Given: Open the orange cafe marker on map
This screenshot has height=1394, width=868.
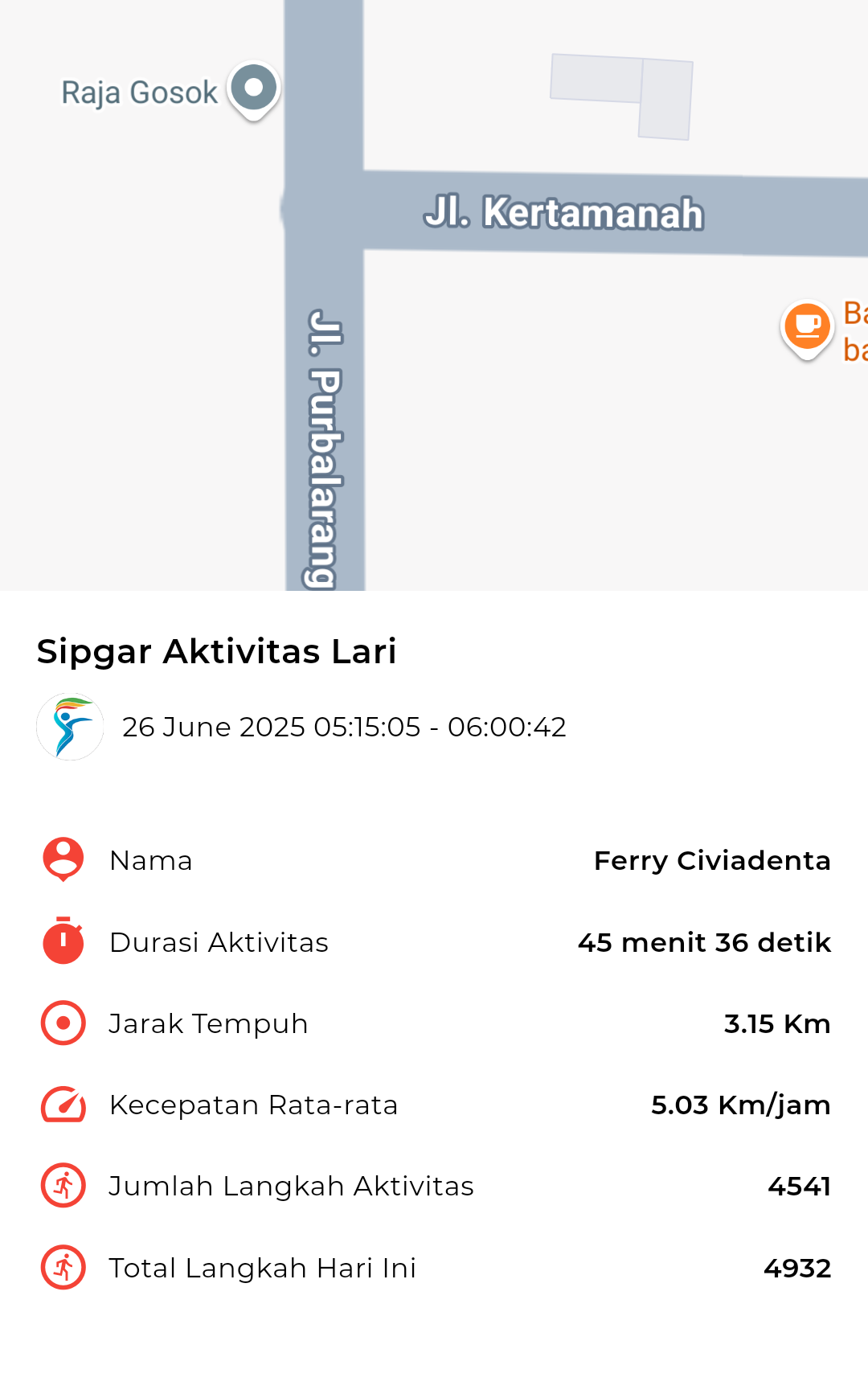Looking at the screenshot, I should tap(807, 330).
